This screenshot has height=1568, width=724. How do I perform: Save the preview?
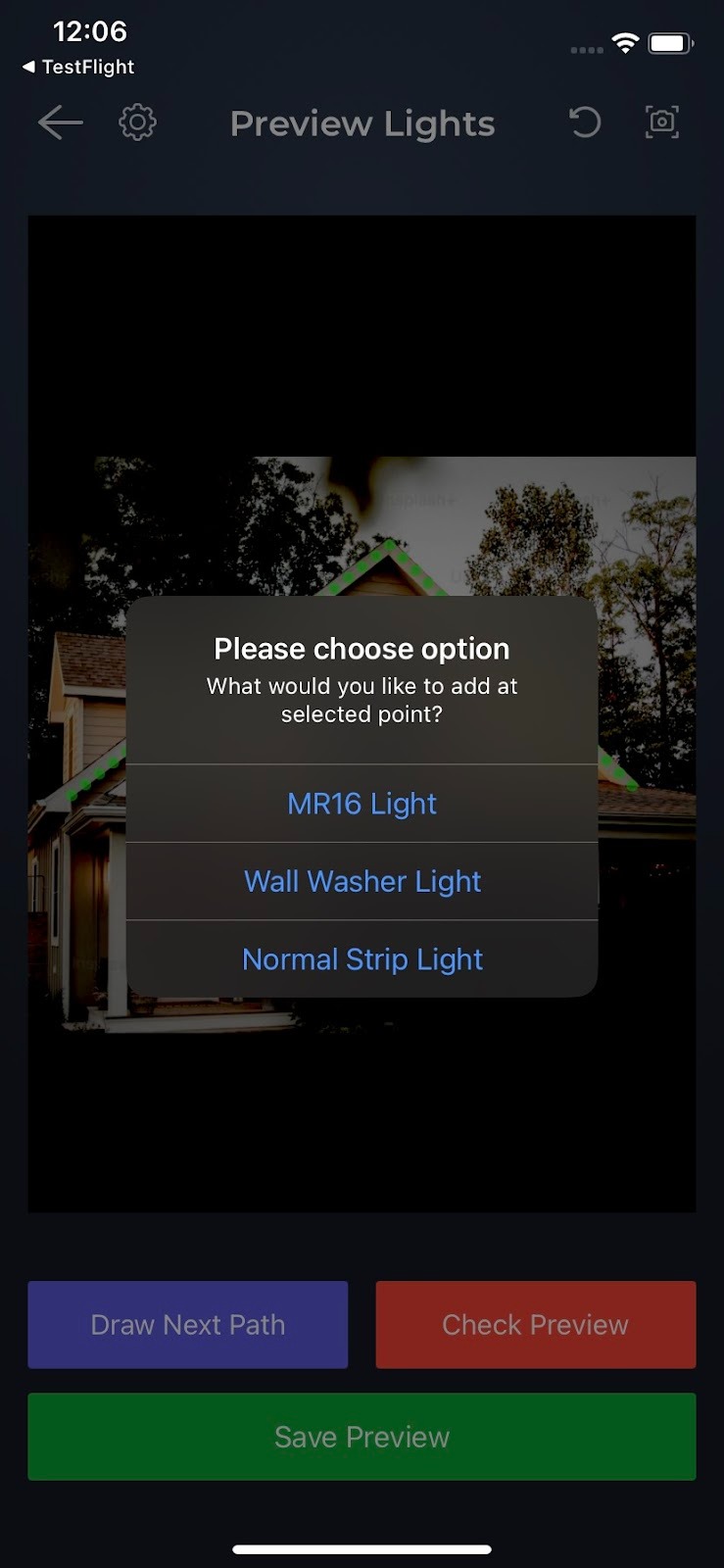362,1437
